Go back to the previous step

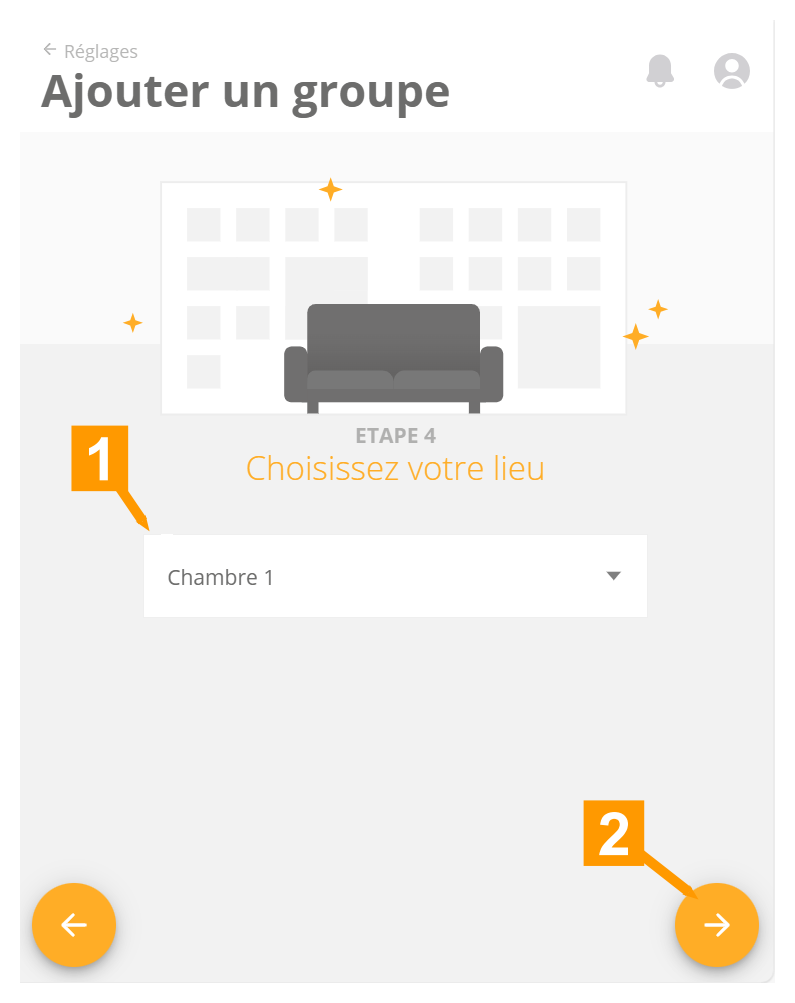tap(74, 925)
